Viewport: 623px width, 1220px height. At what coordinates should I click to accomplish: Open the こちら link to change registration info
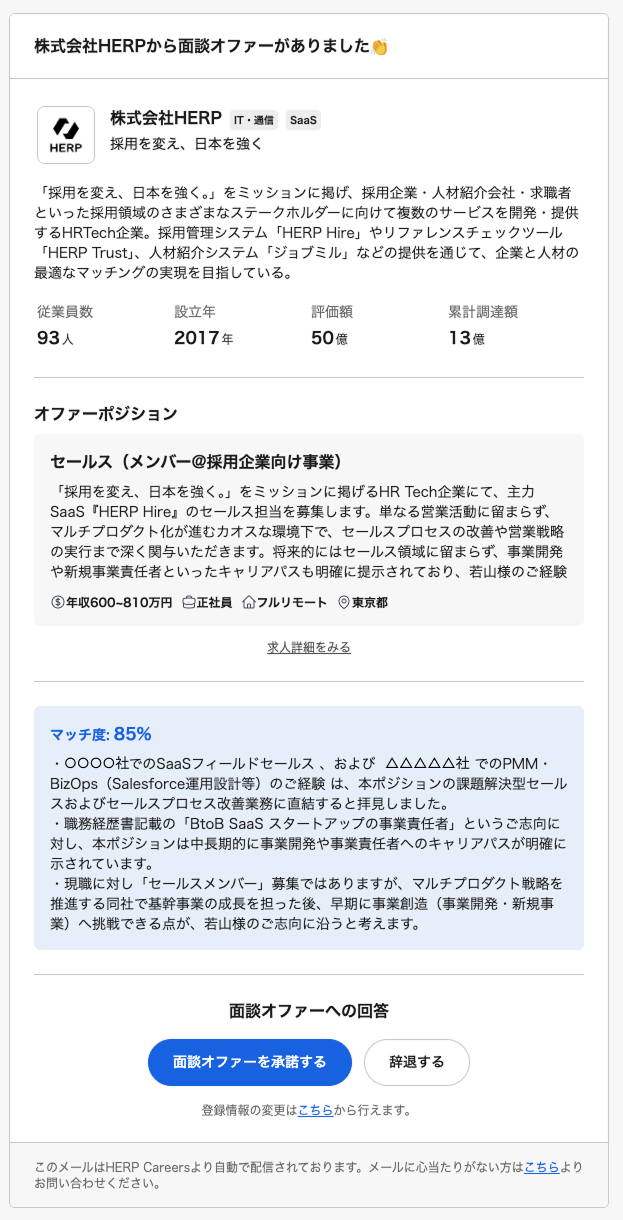315,1110
